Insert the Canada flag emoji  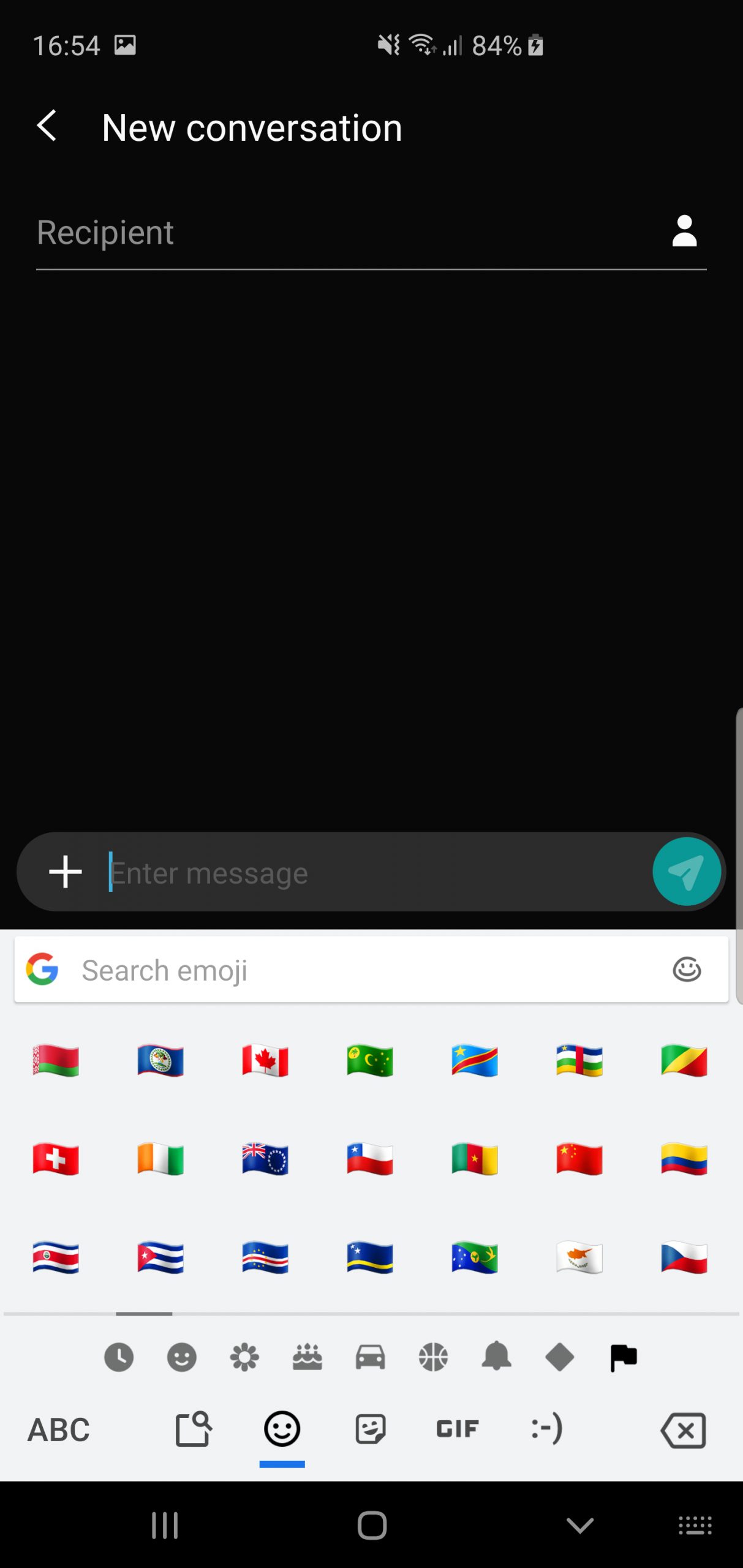coord(265,1060)
